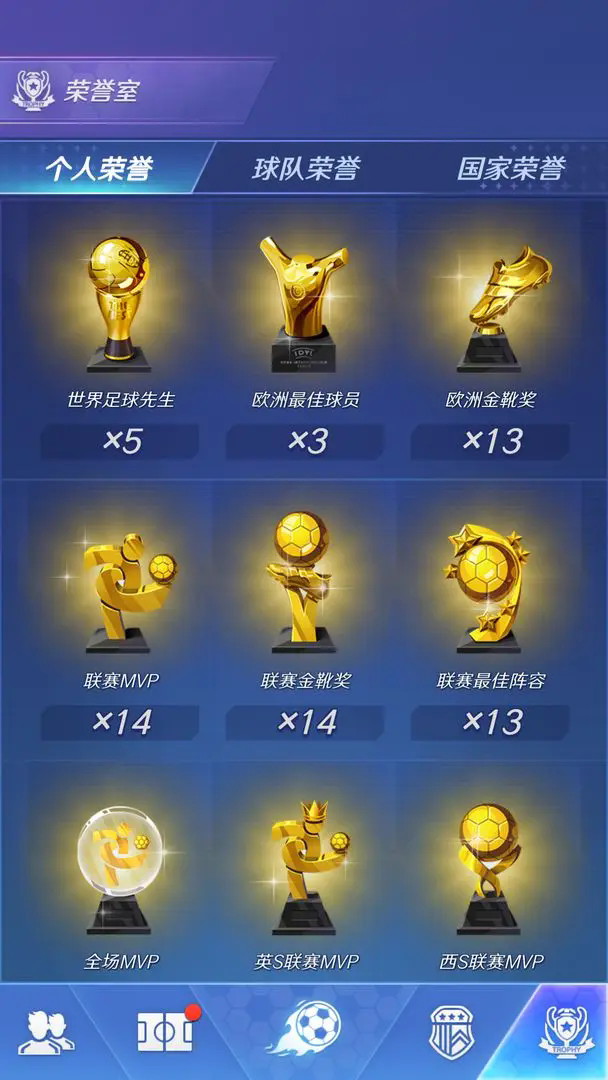Open the pitch tactics icon with red dot
Viewport: 608px width, 1080px height.
165,1032
